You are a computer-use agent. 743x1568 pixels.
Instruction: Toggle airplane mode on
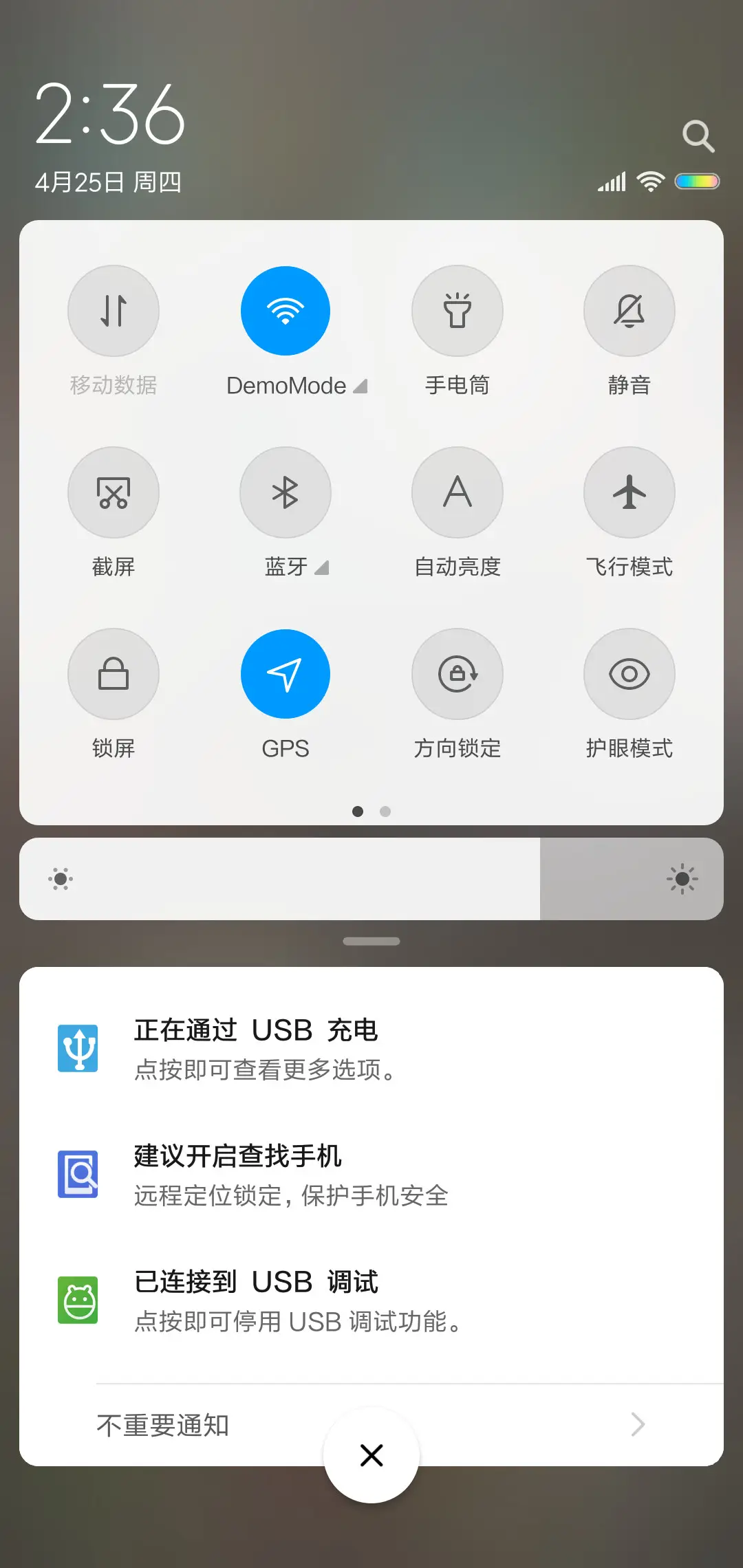[629, 492]
